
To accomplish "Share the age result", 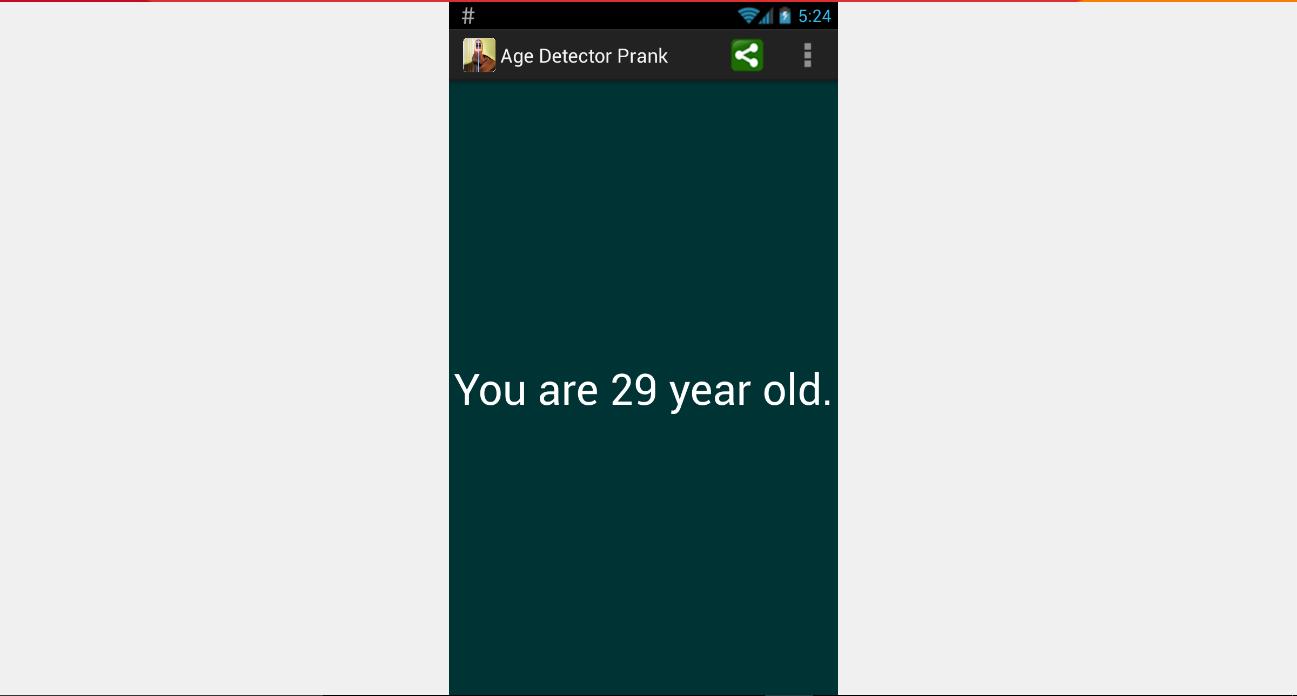I will [x=747, y=55].
